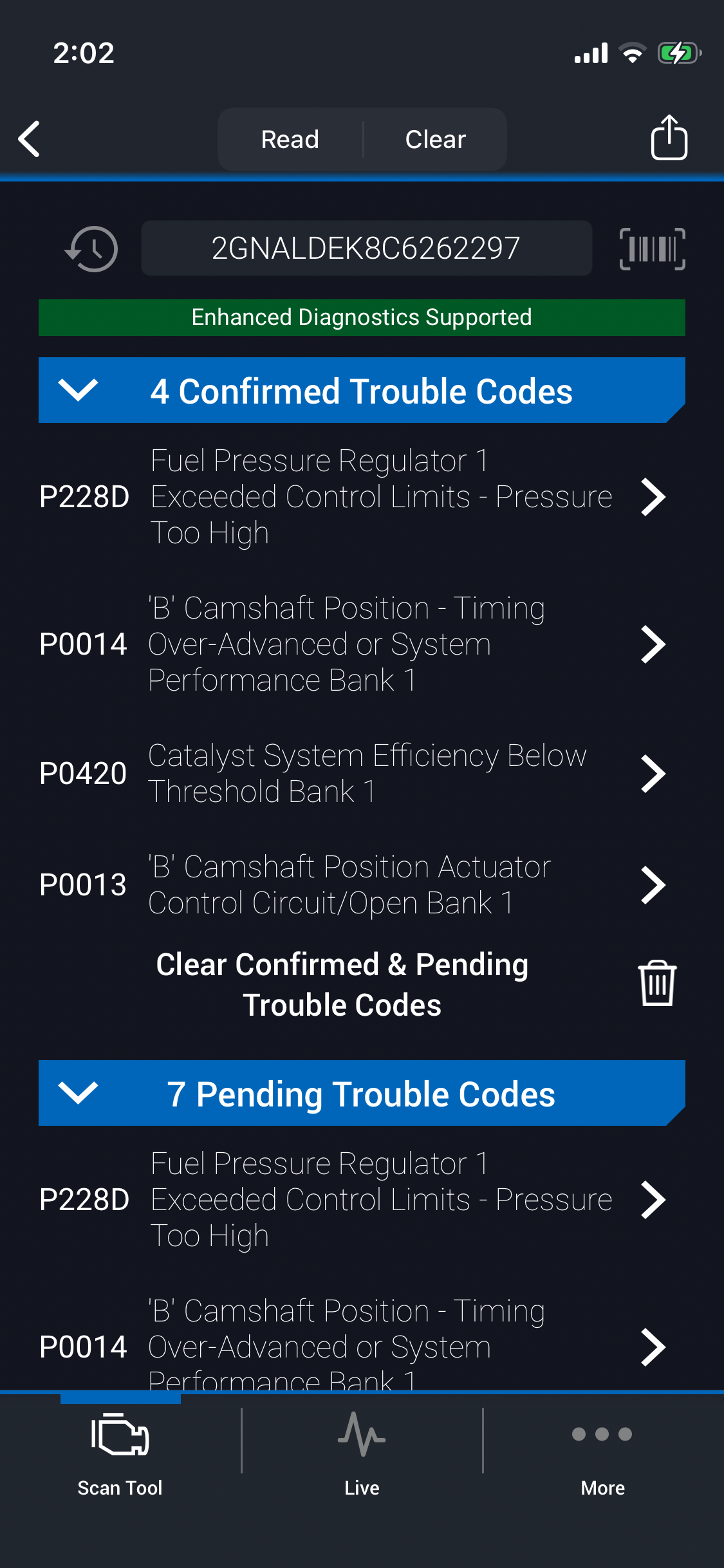Scan VIN with the barcode icon
Screen dimensions: 724x1568
pyautogui.click(x=652, y=249)
